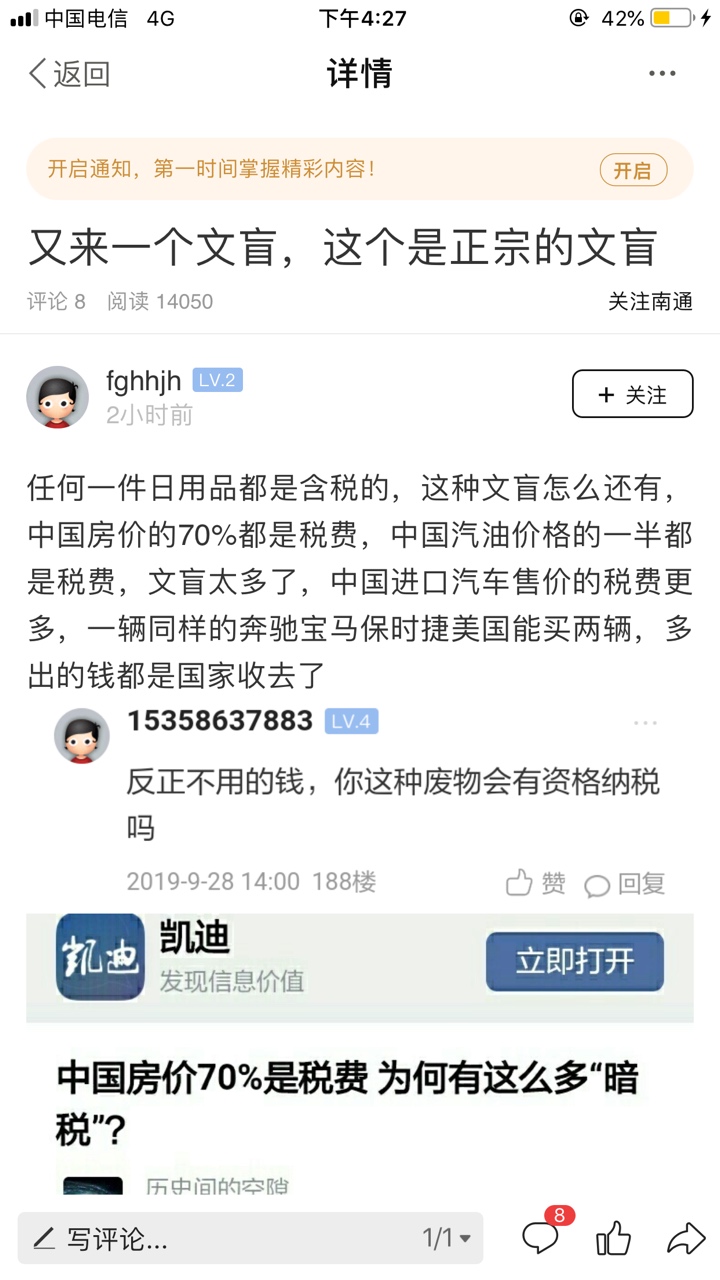Image resolution: width=720 pixels, height=1280 pixels.
Task: Open the 关注南通 board link
Action: [x=650, y=301]
